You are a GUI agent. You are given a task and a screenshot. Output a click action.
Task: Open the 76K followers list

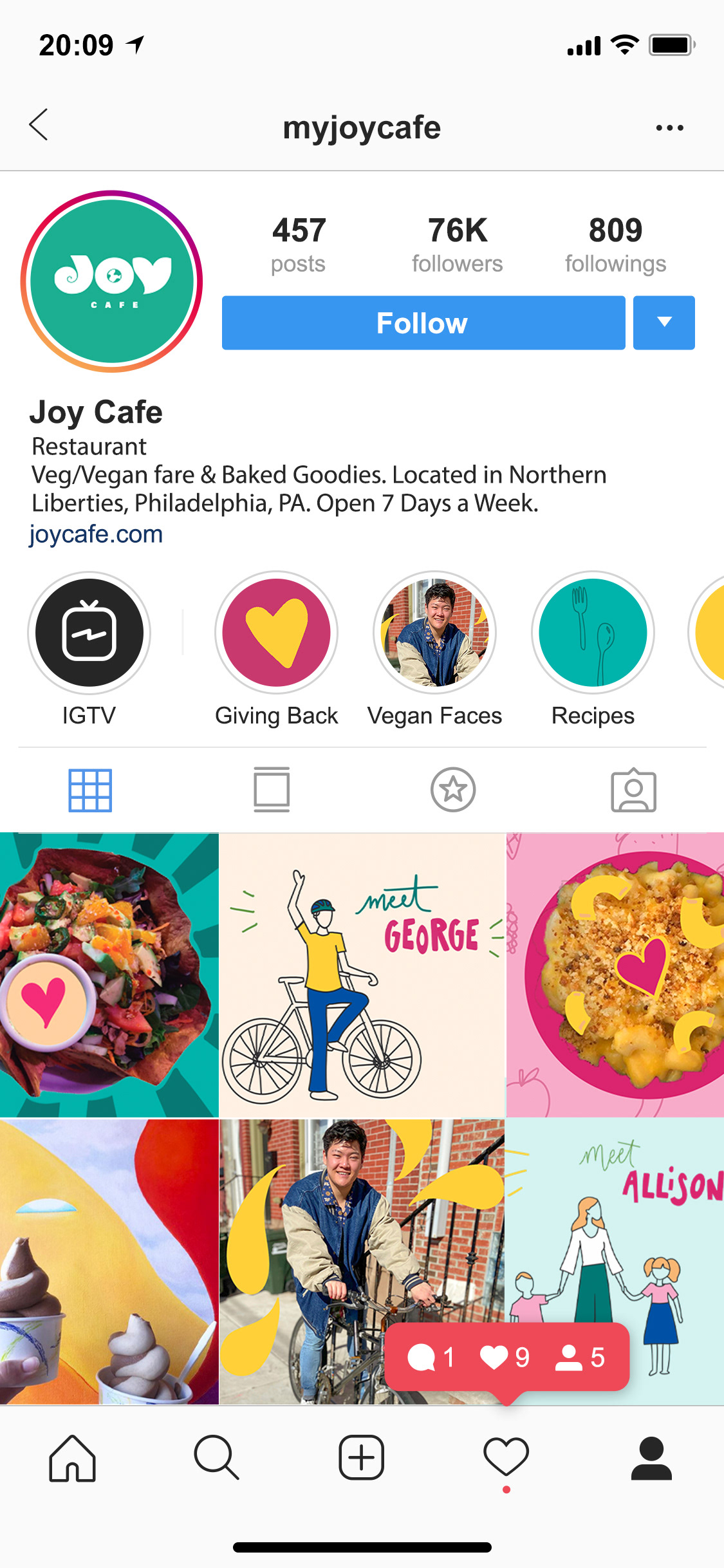[x=458, y=245]
